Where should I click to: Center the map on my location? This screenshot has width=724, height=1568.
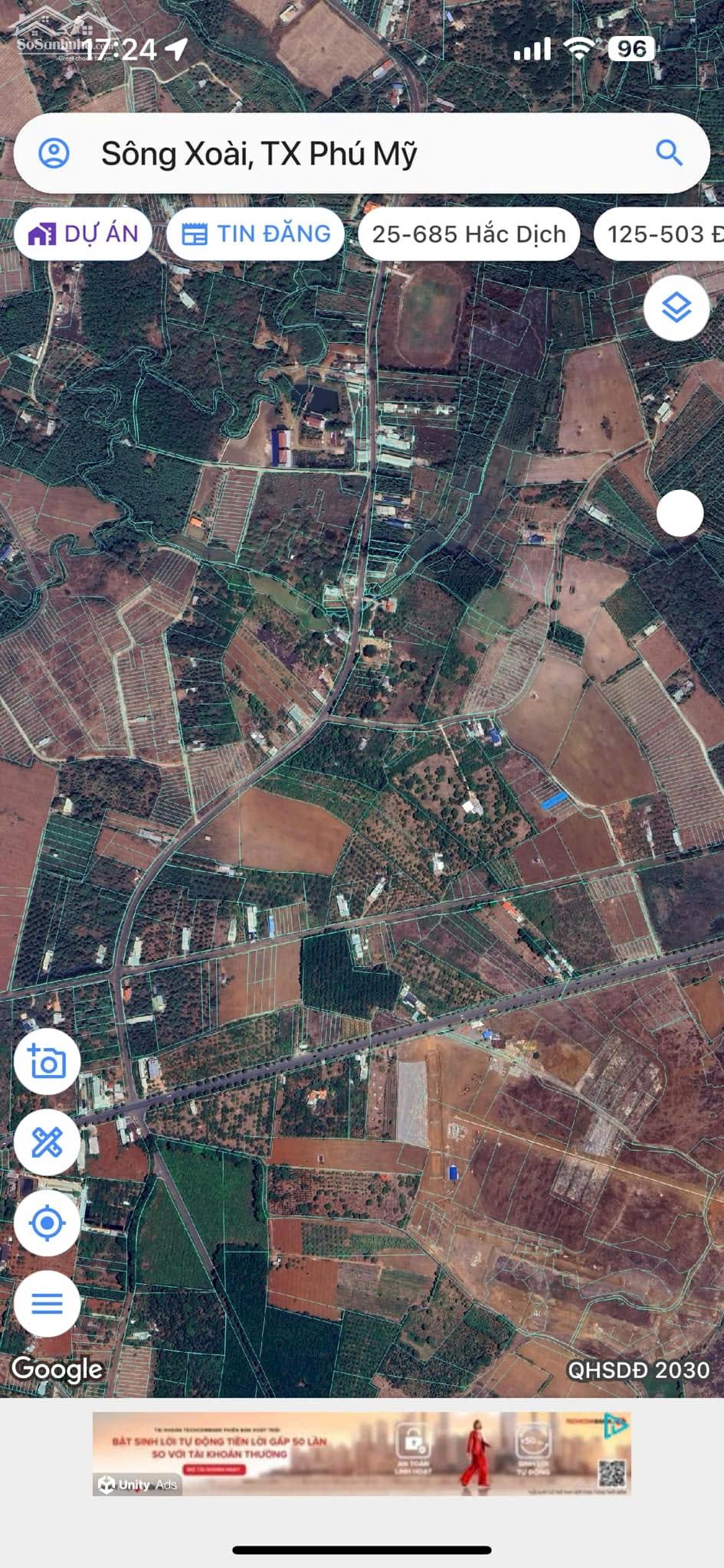47,1223
